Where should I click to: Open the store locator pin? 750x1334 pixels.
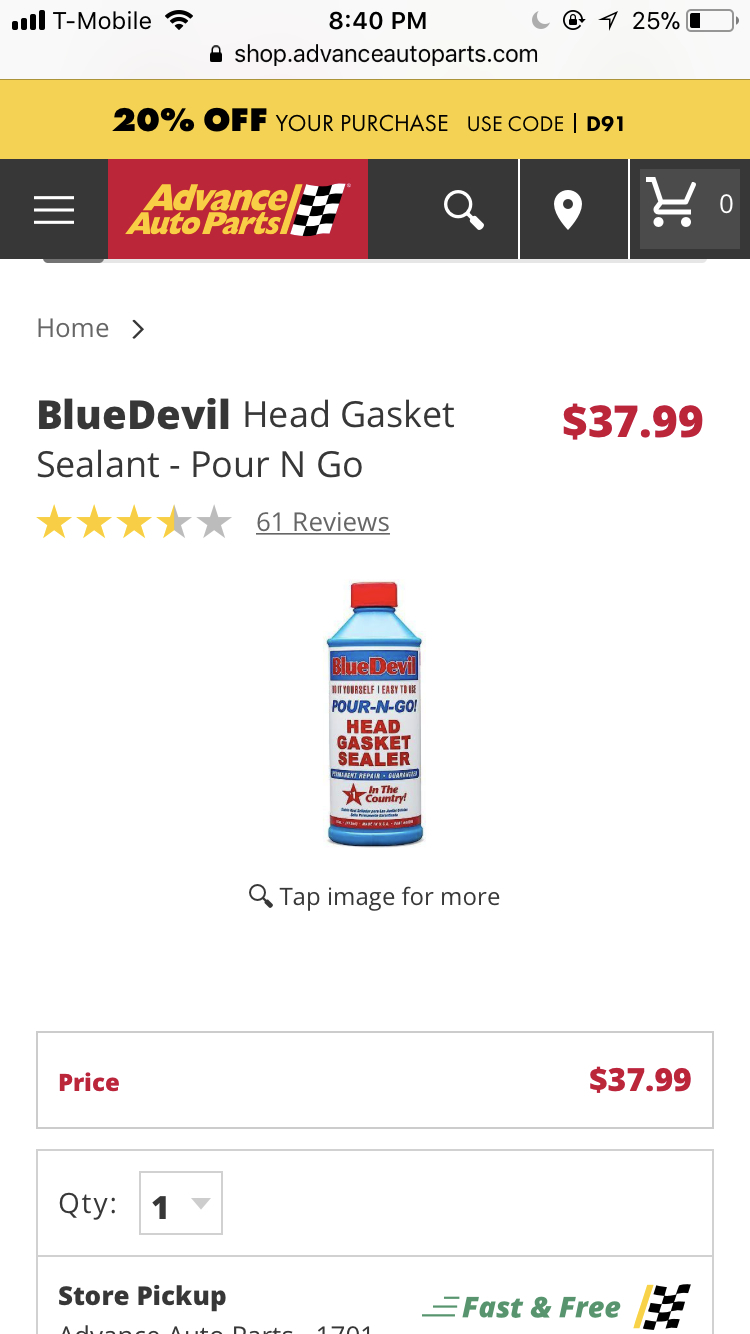tap(568, 210)
